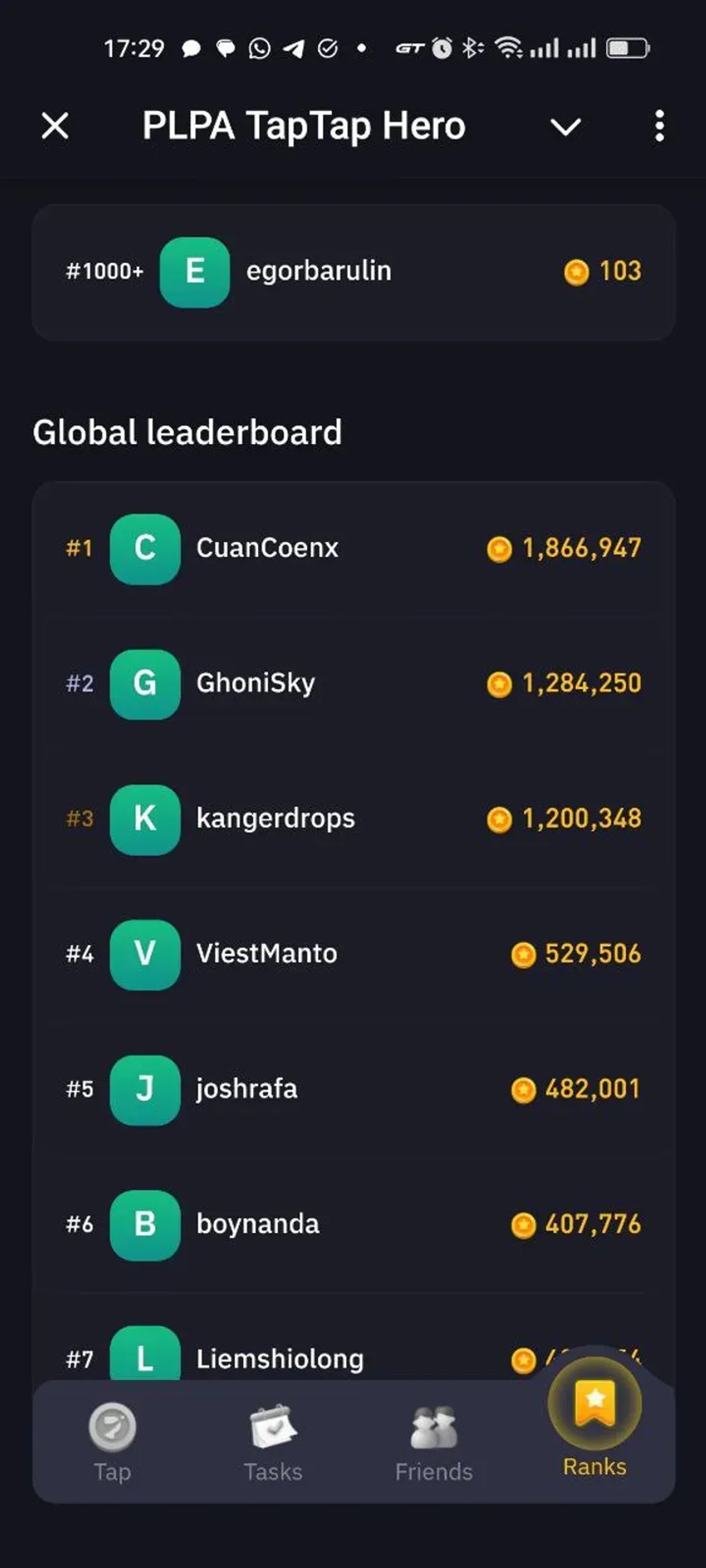Expand the chevron next to PLPA TapTap Hero
Viewport: 706px width, 1568px height.
tap(565, 127)
